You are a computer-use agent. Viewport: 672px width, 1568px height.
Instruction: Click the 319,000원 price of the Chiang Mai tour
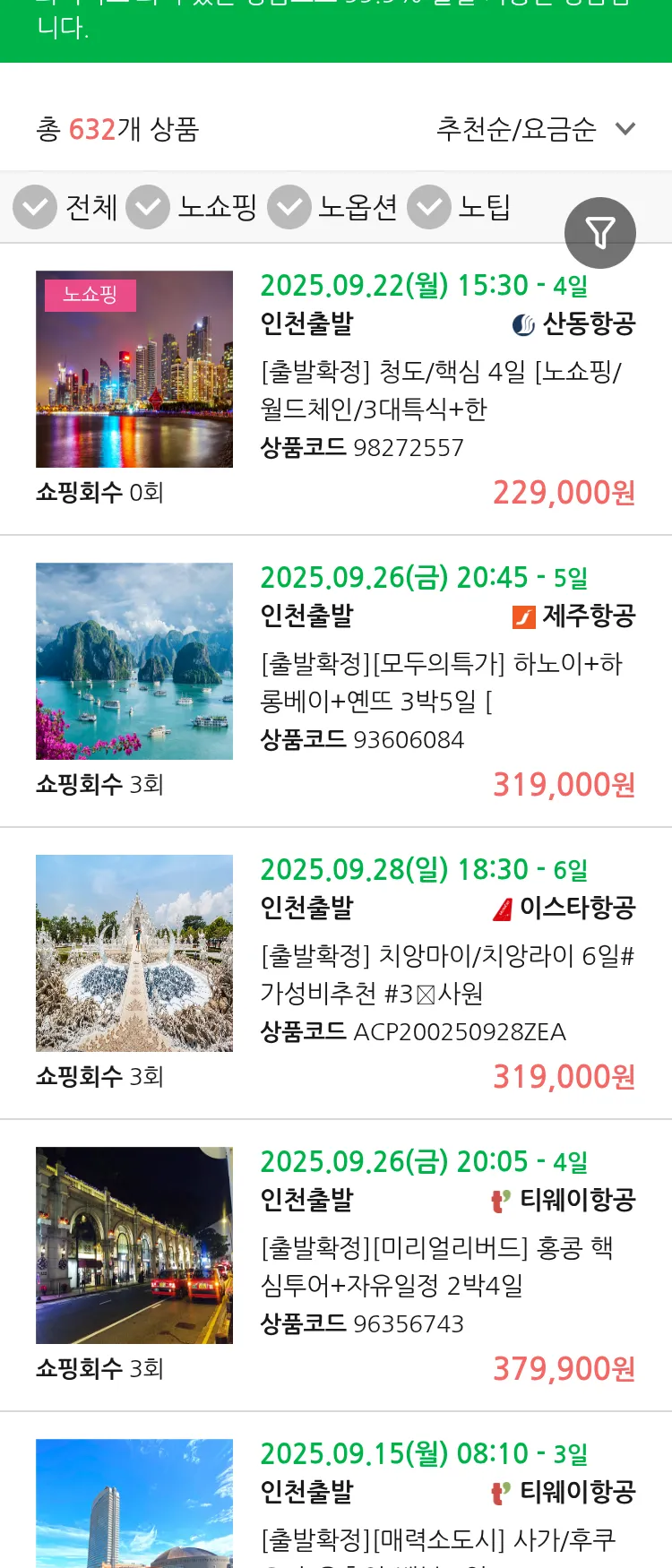coord(563,1075)
